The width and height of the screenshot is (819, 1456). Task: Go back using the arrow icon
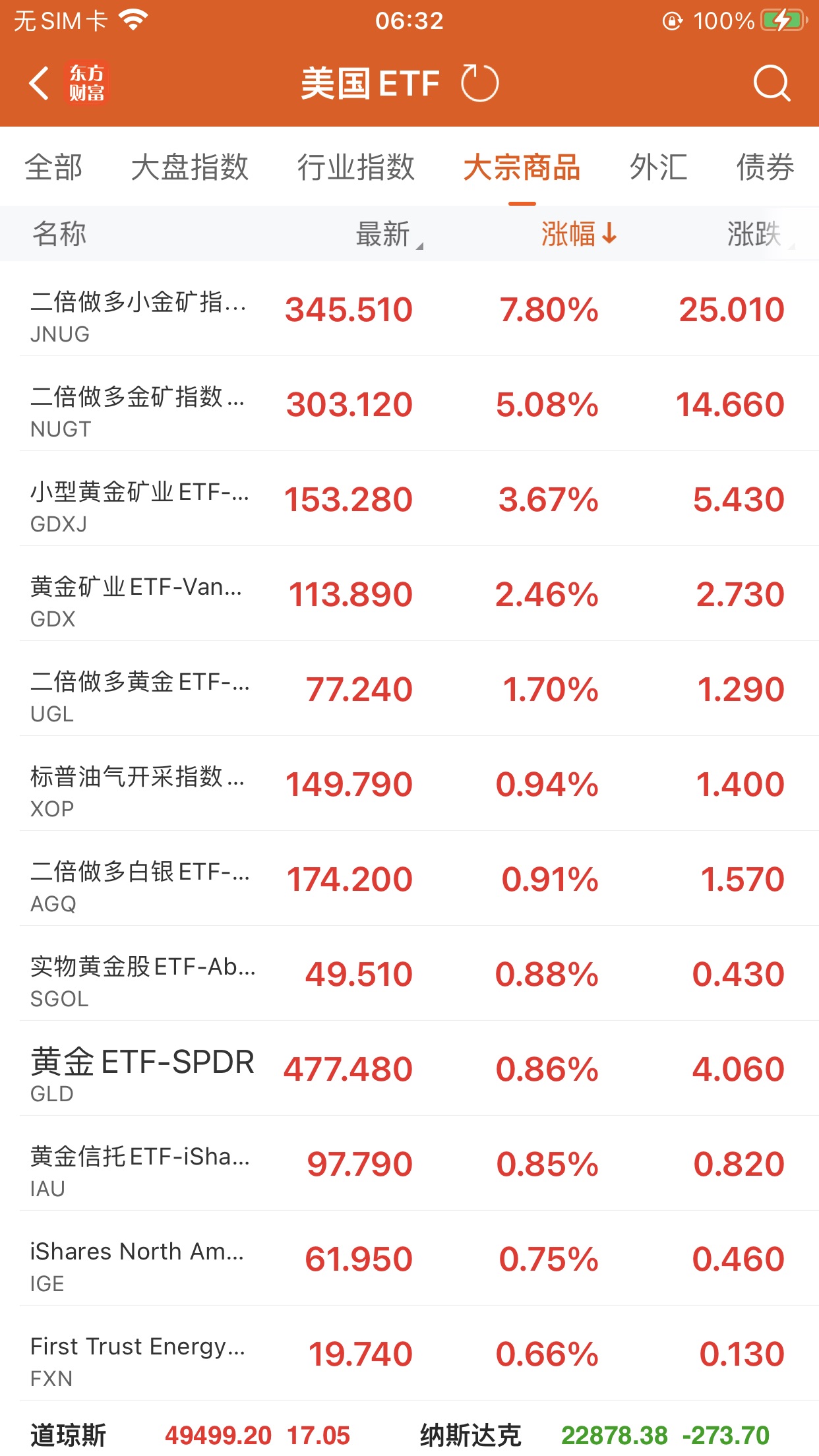click(40, 84)
